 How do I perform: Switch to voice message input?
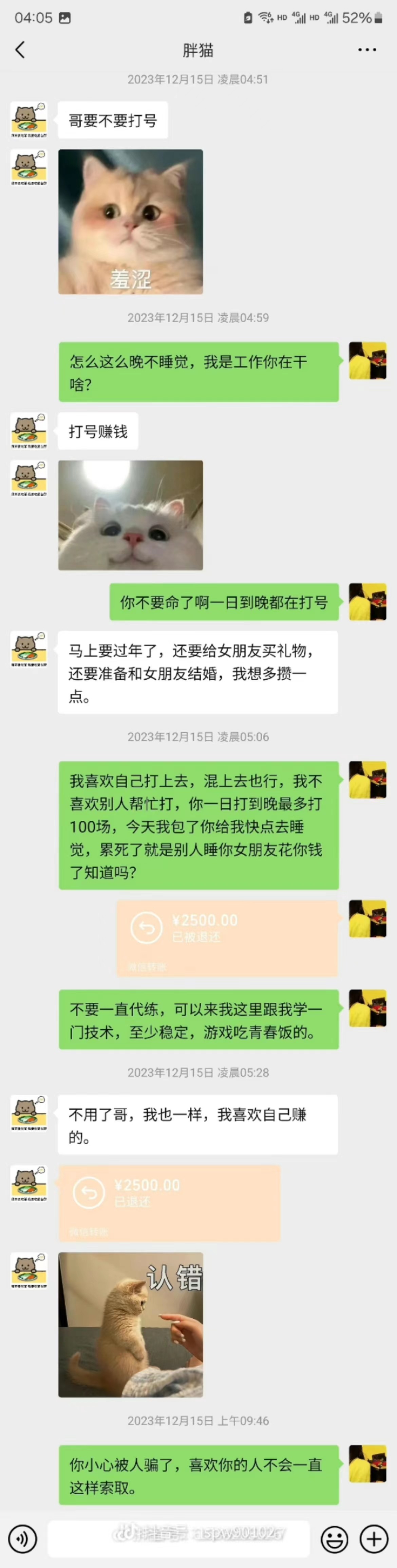point(23,1538)
